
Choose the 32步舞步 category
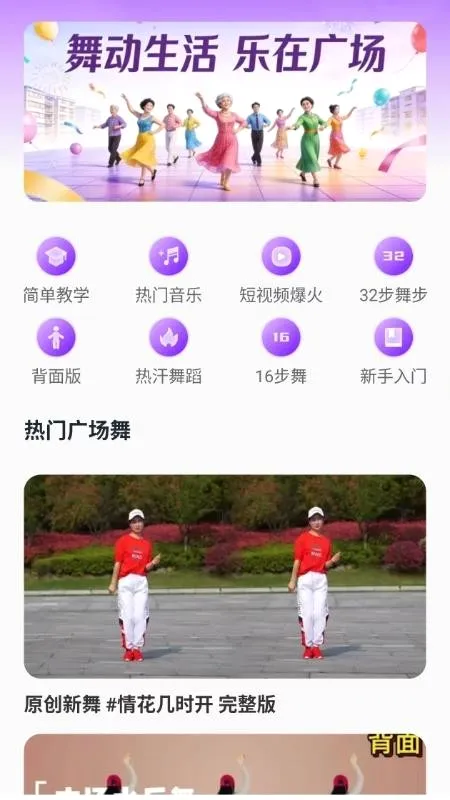[393, 270]
